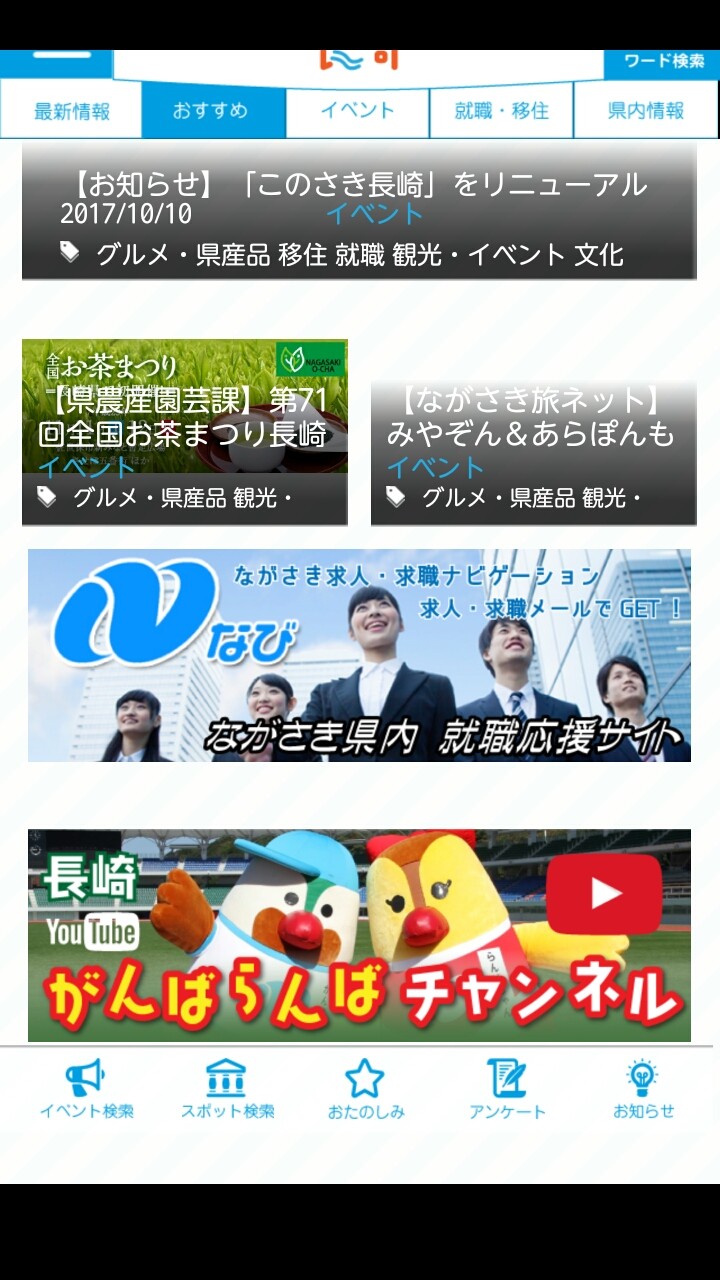Viewport: 720px width, 1280px height.
Task: Go to the 県内情報 tab
Action: (x=645, y=110)
